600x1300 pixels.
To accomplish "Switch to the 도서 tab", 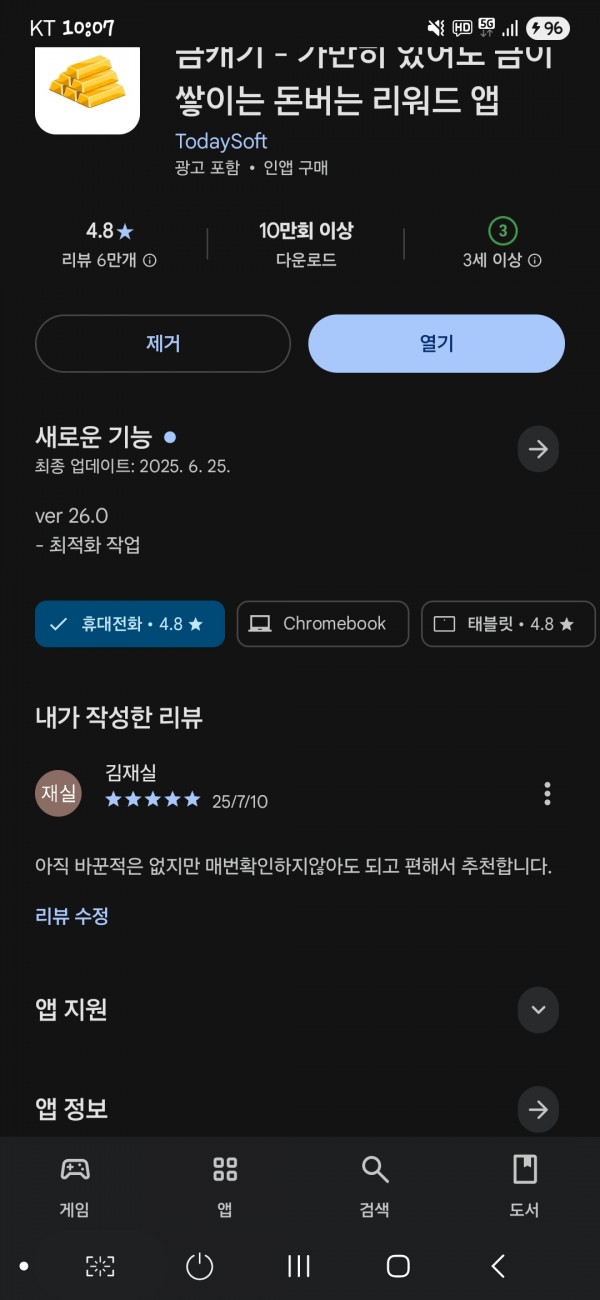I will click(x=525, y=1186).
